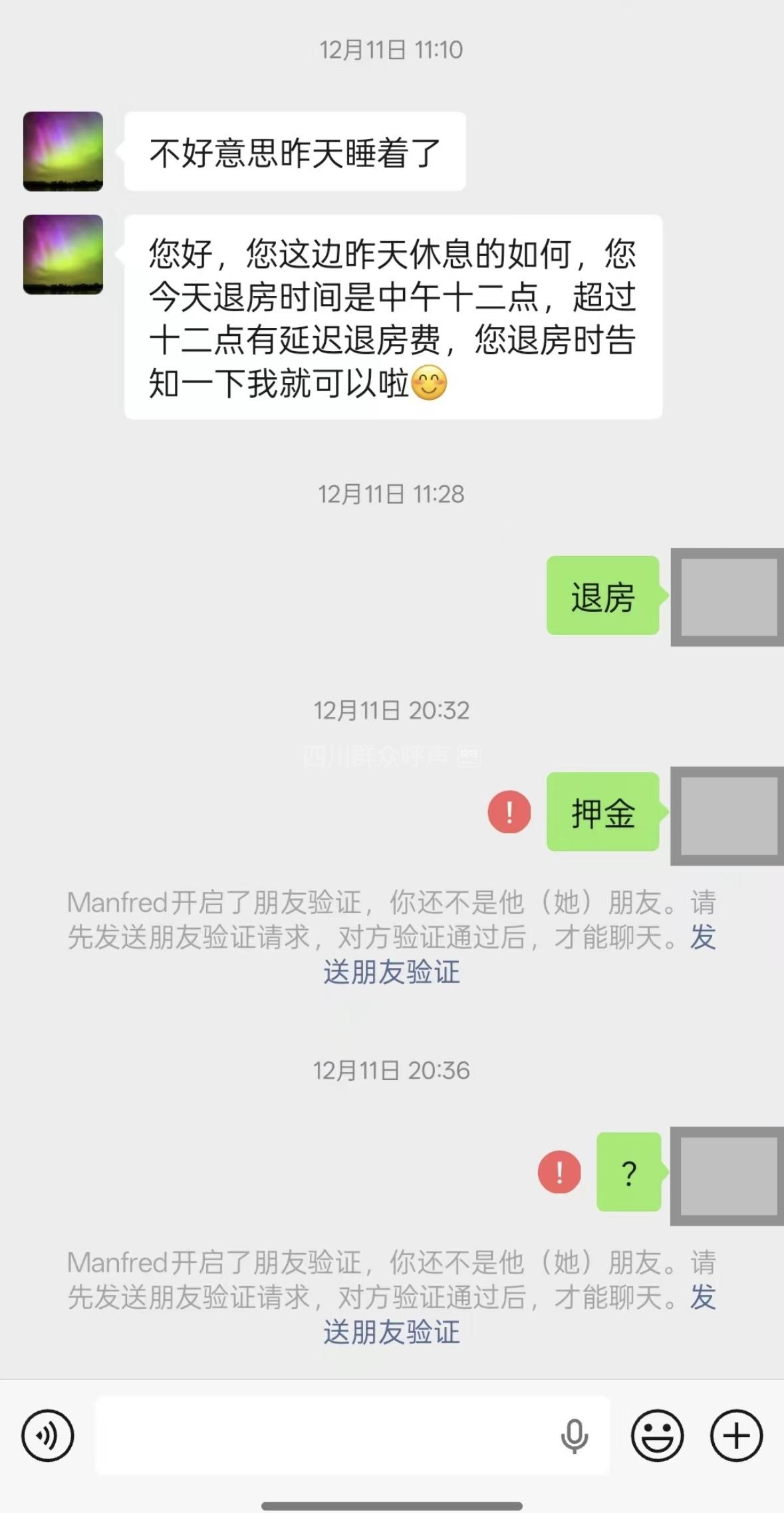Open the plus attachments menu

[x=736, y=1435]
